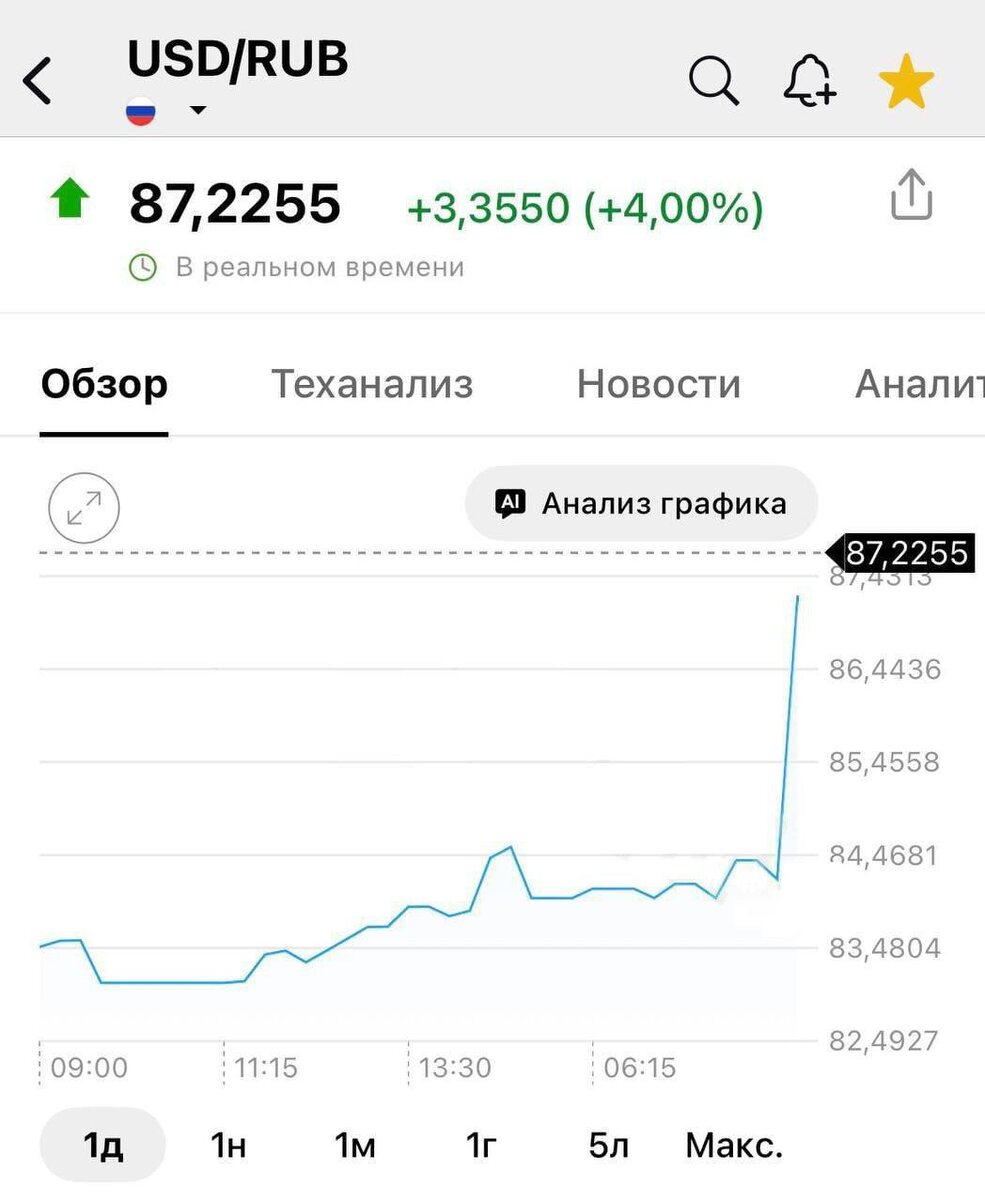The height and width of the screenshot is (1200, 985).
Task: Expand the chart to full screen
Action: (x=84, y=508)
